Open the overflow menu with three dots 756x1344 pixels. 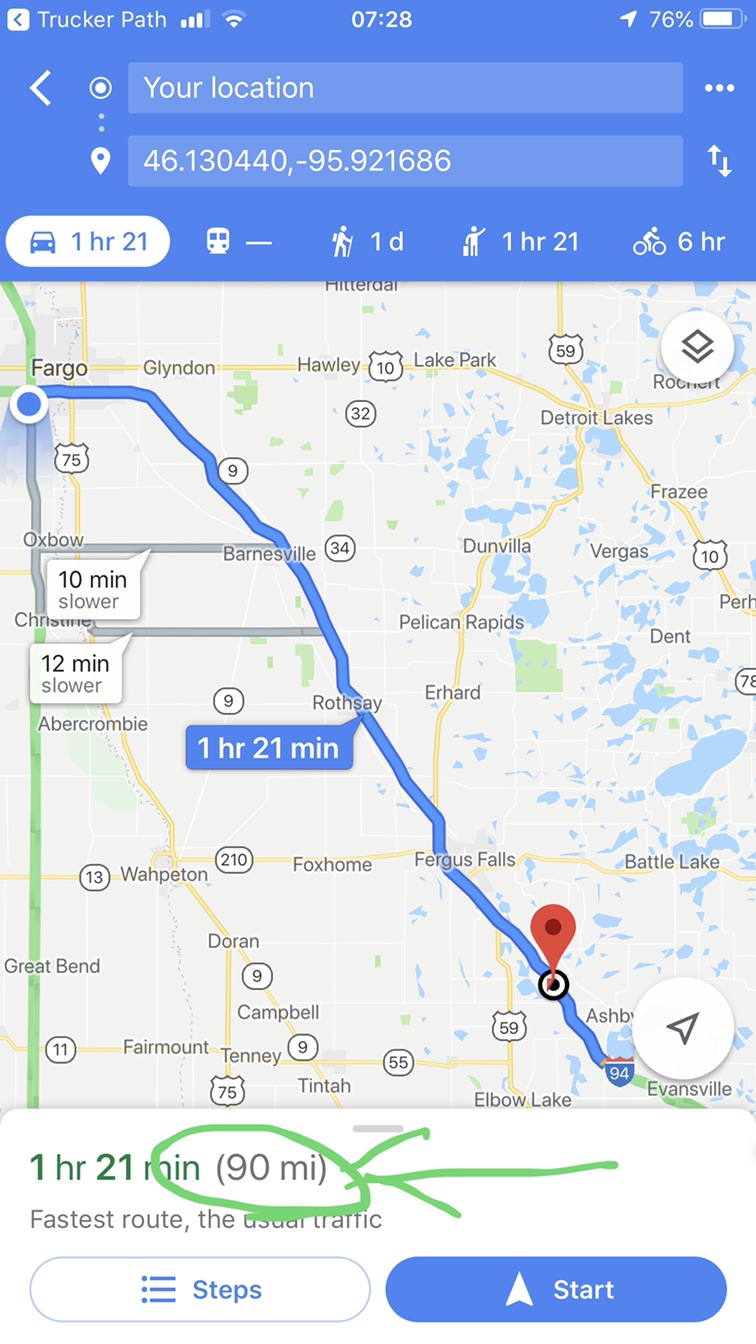(719, 88)
